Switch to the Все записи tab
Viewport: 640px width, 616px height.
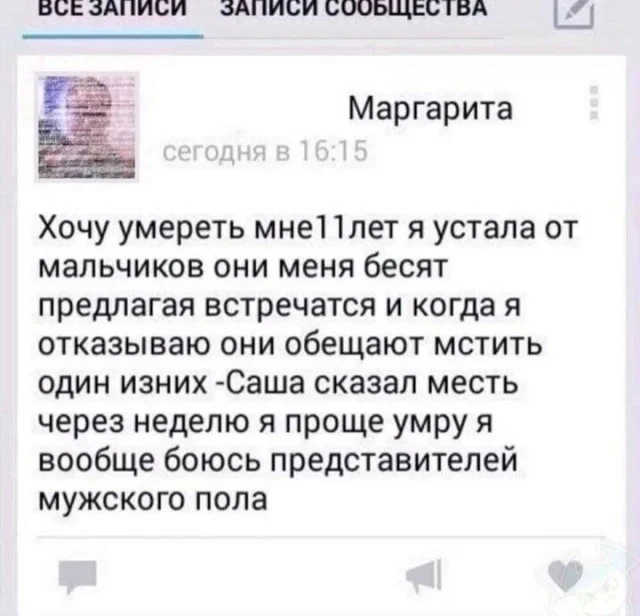coord(113,10)
